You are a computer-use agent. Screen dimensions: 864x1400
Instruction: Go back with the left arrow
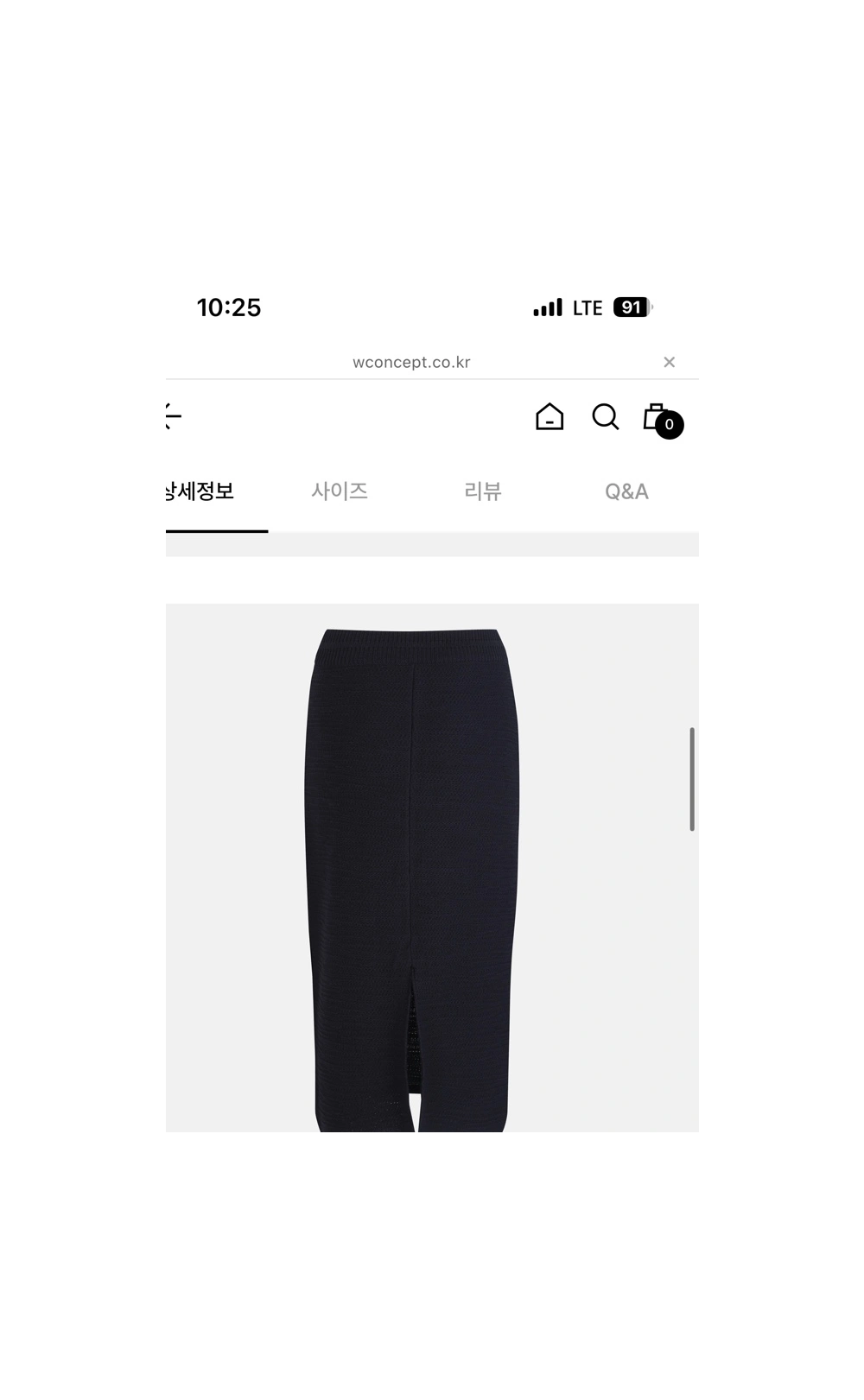coord(174,416)
